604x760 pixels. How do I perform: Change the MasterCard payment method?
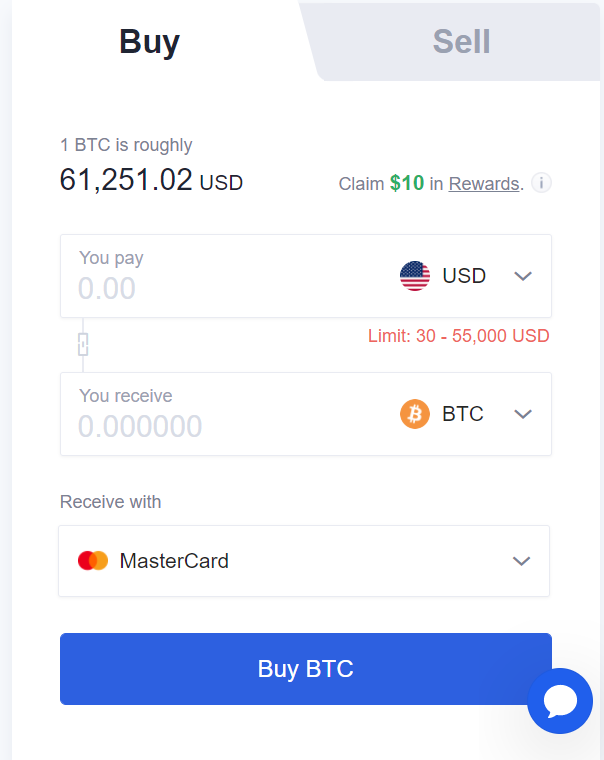point(304,561)
